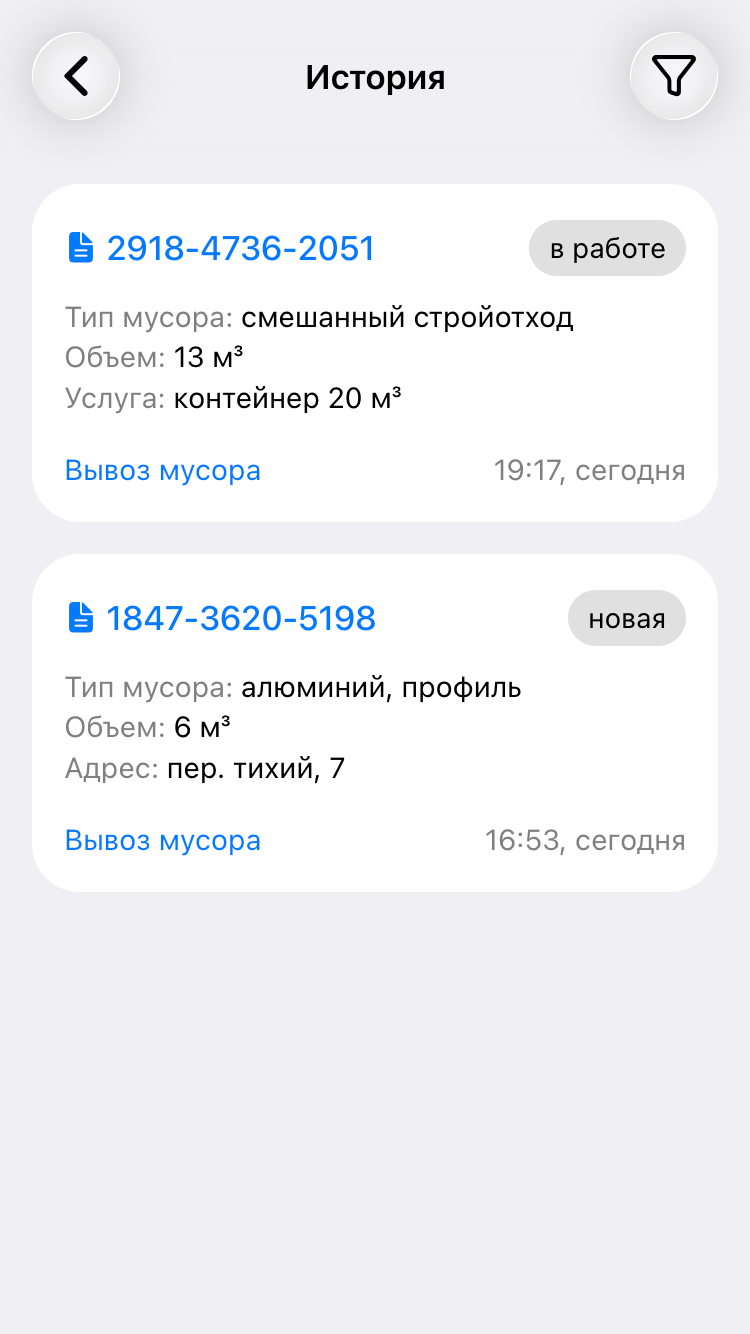
Task: Open the filter options
Action: coord(673,76)
